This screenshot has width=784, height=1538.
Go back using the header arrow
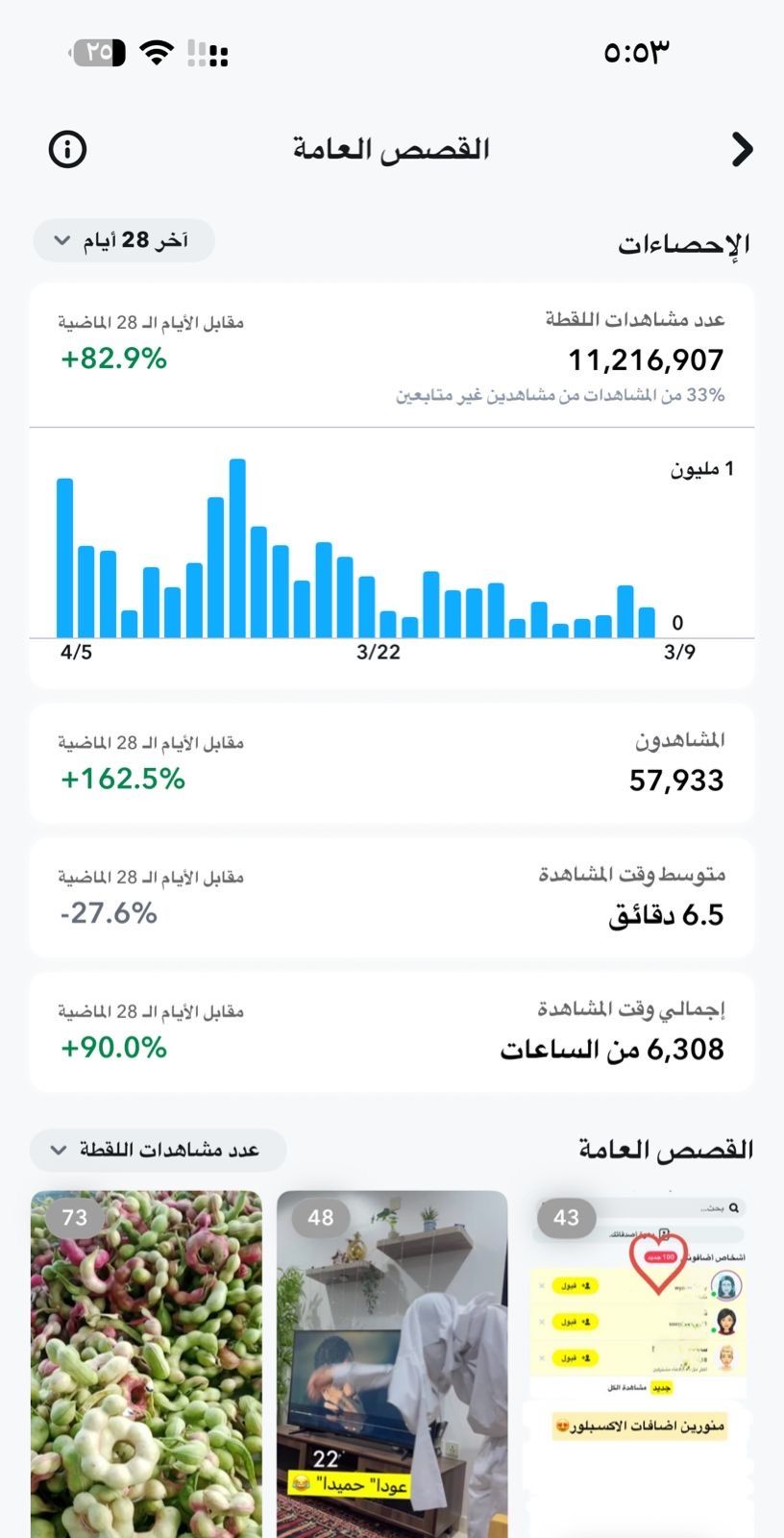click(x=741, y=149)
